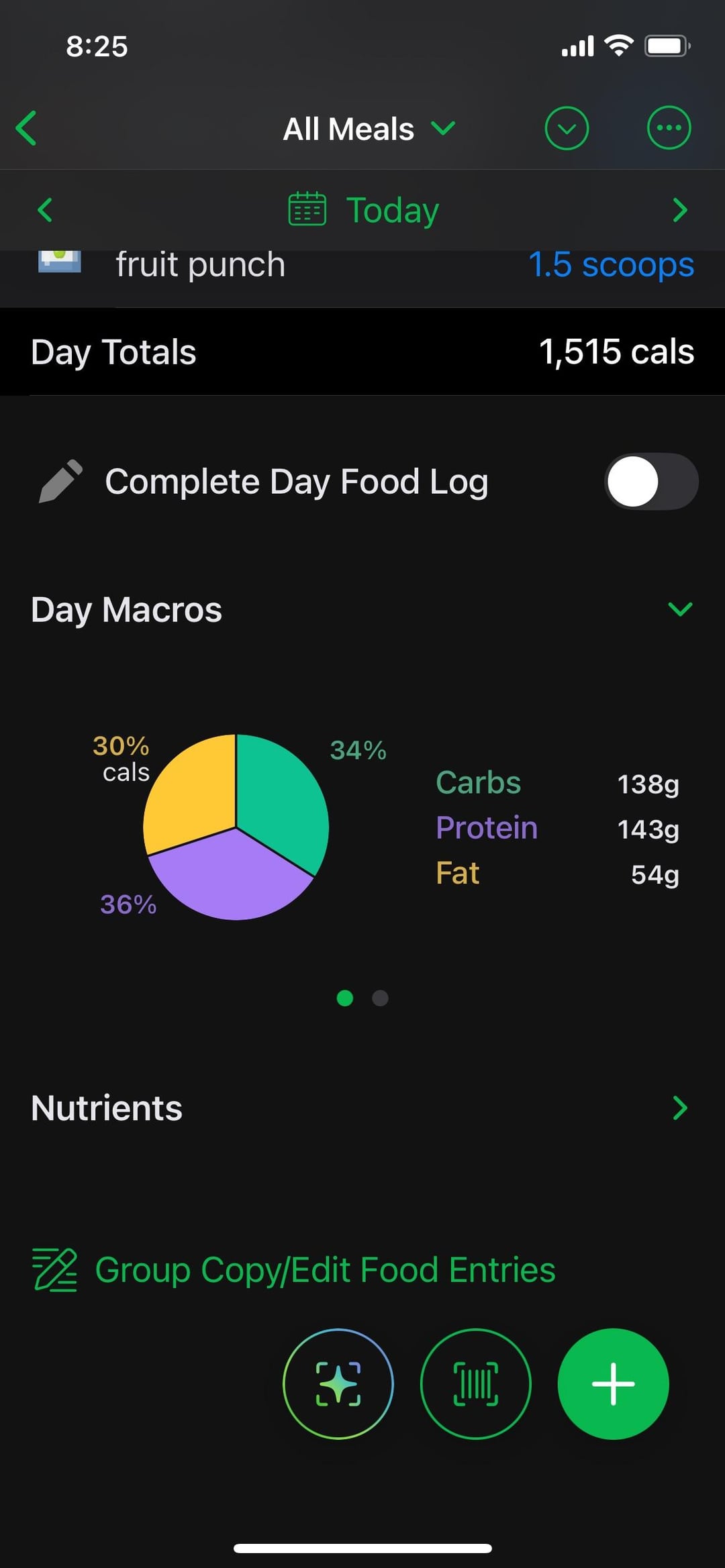Open the fruit punch food entry
This screenshot has height=1568, width=725.
(200, 266)
